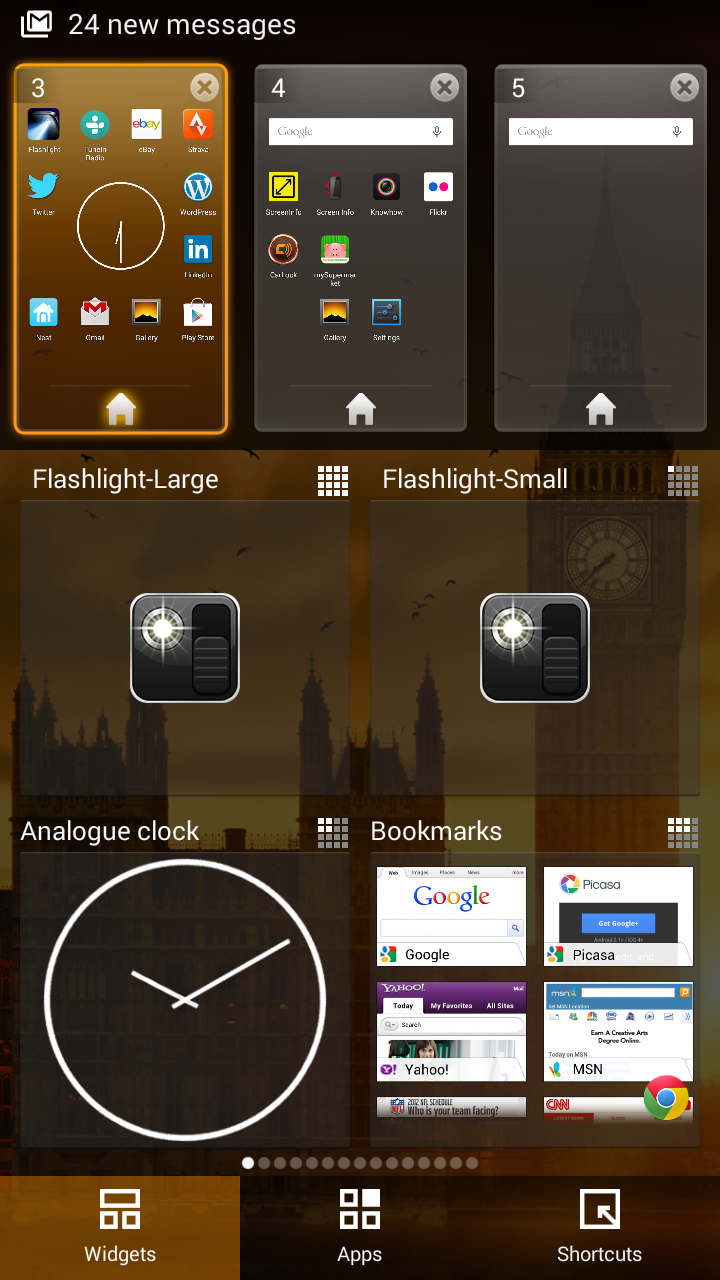Select home screen page 5 preview
The width and height of the screenshot is (720, 1280).
pos(600,248)
